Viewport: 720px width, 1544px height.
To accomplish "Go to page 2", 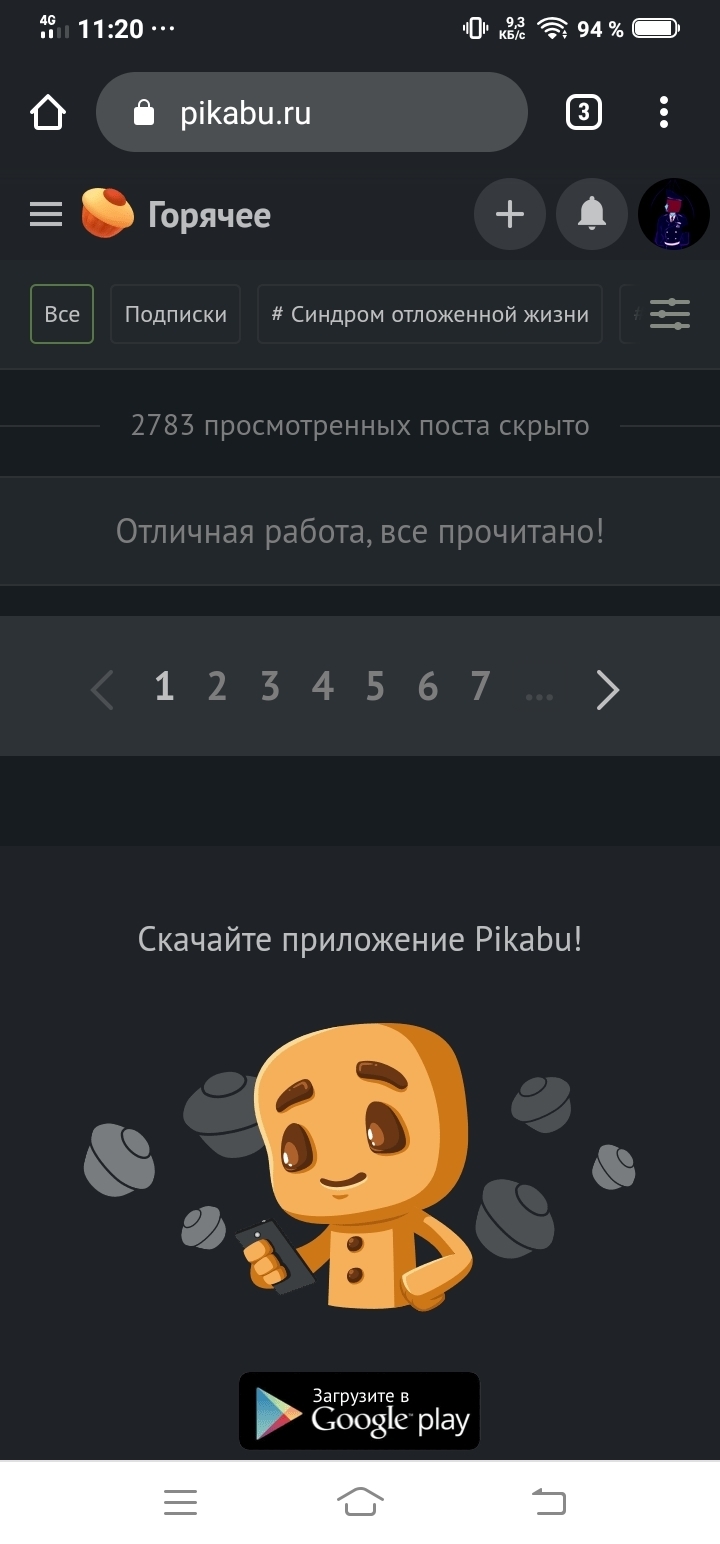I will (x=217, y=687).
